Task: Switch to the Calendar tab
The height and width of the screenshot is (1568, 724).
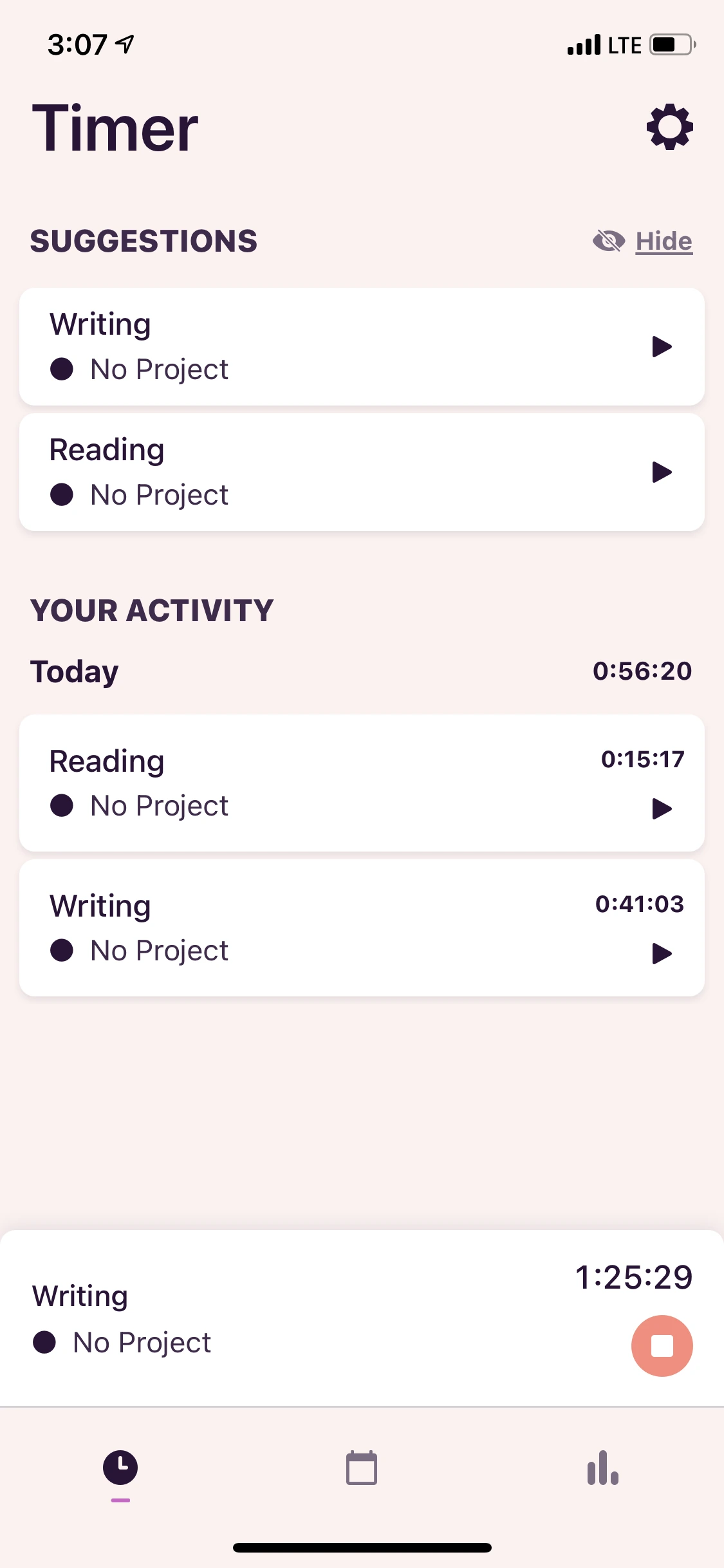Action: click(362, 1469)
